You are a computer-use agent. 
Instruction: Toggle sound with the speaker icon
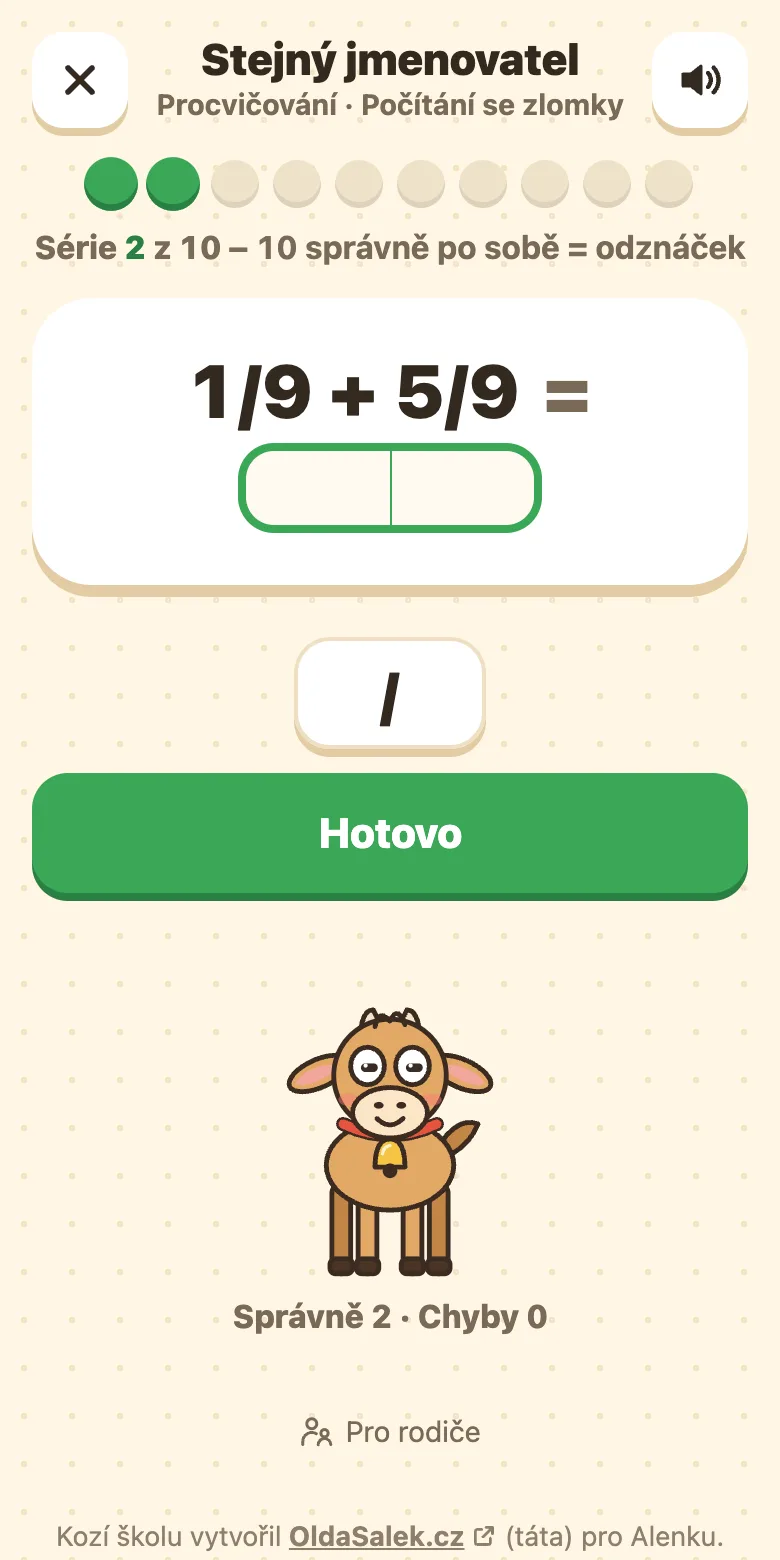[x=700, y=80]
